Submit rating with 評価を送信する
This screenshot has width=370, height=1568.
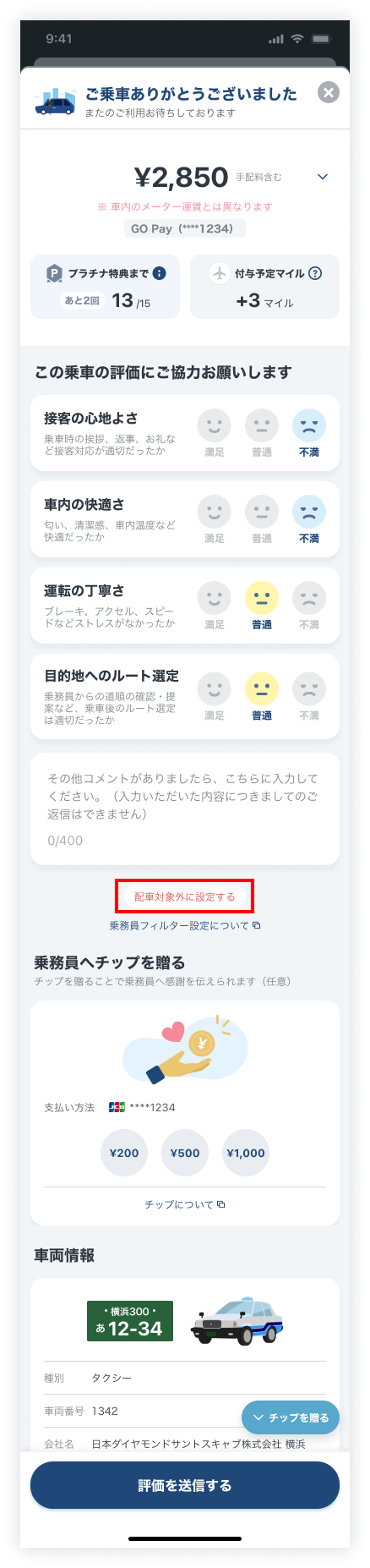point(185,1485)
